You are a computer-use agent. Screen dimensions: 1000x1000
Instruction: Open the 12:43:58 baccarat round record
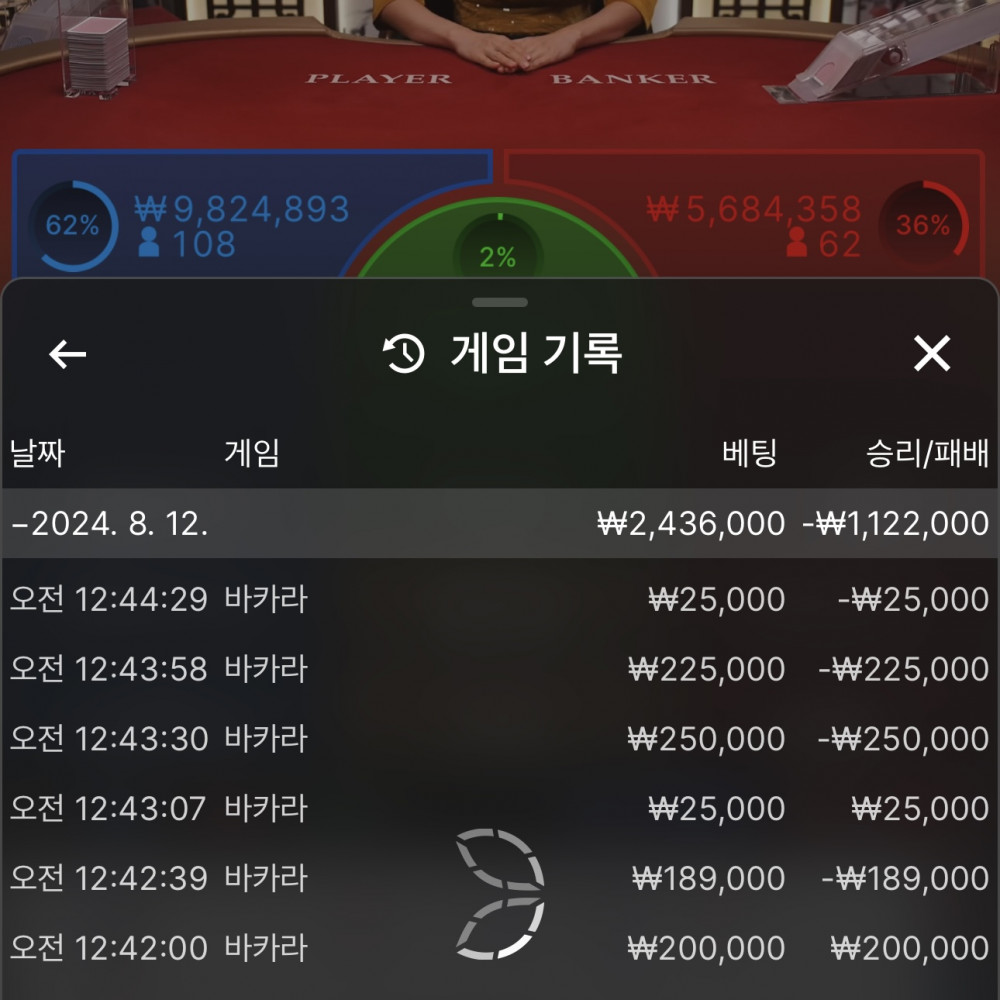(500, 669)
